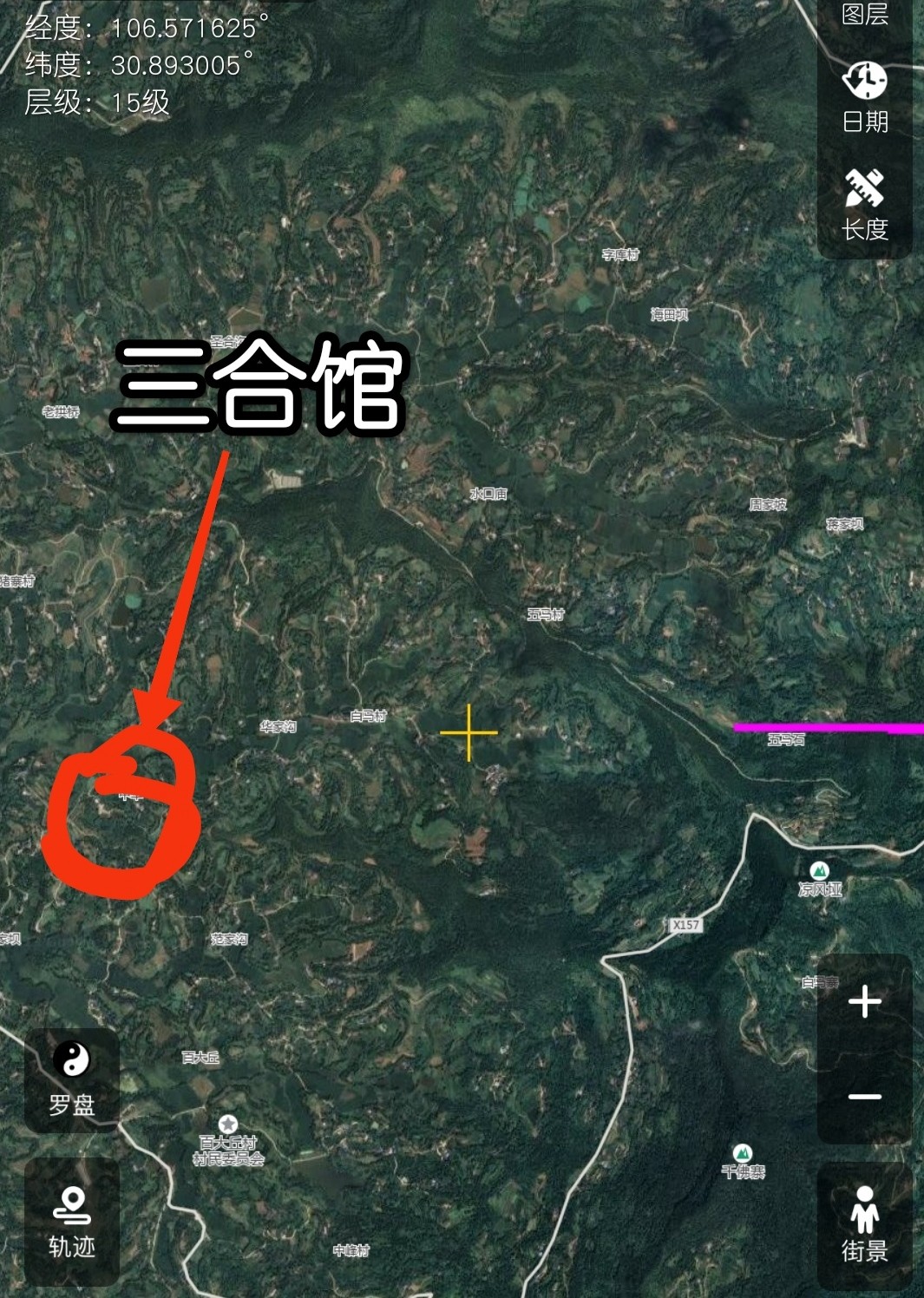Open the 图层 layers panel
Viewport: 924px width, 1298px height.
pyautogui.click(x=864, y=16)
